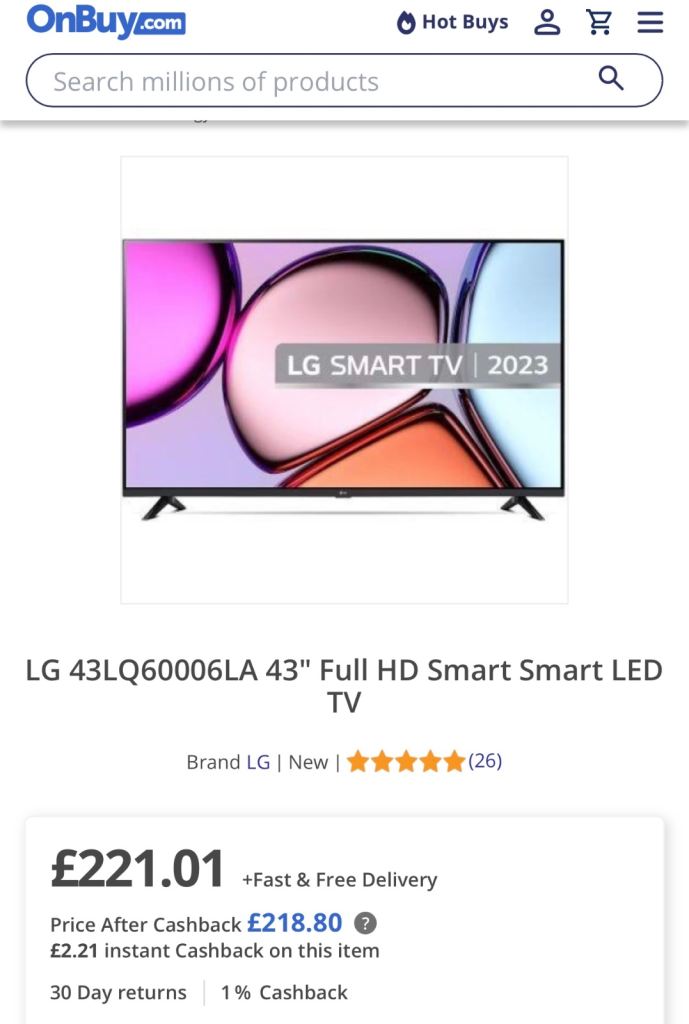This screenshot has width=689, height=1024.
Task: View the shopping cart
Action: 599,22
